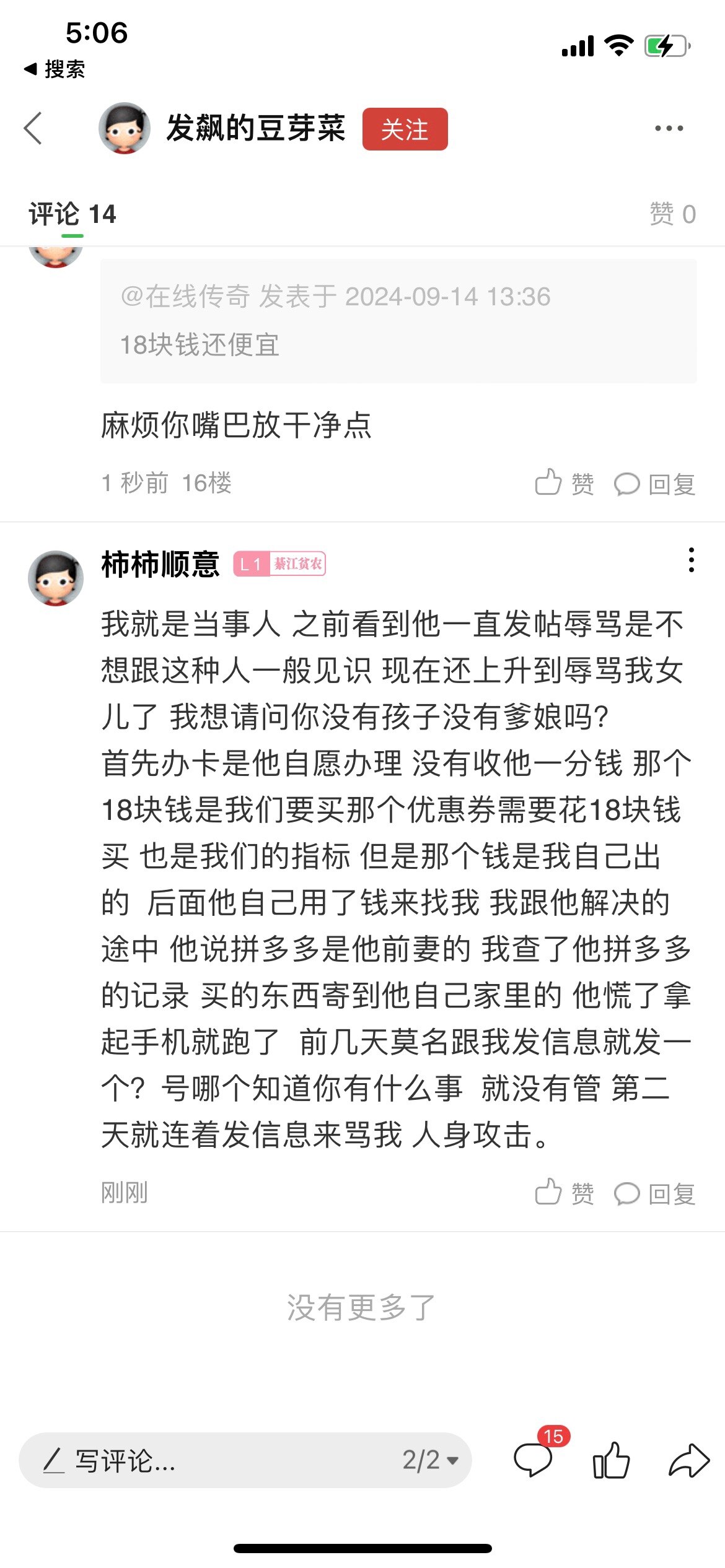Image resolution: width=725 pixels, height=1568 pixels.
Task: Reply to 柿柿顺意's comment
Action: point(654,1193)
